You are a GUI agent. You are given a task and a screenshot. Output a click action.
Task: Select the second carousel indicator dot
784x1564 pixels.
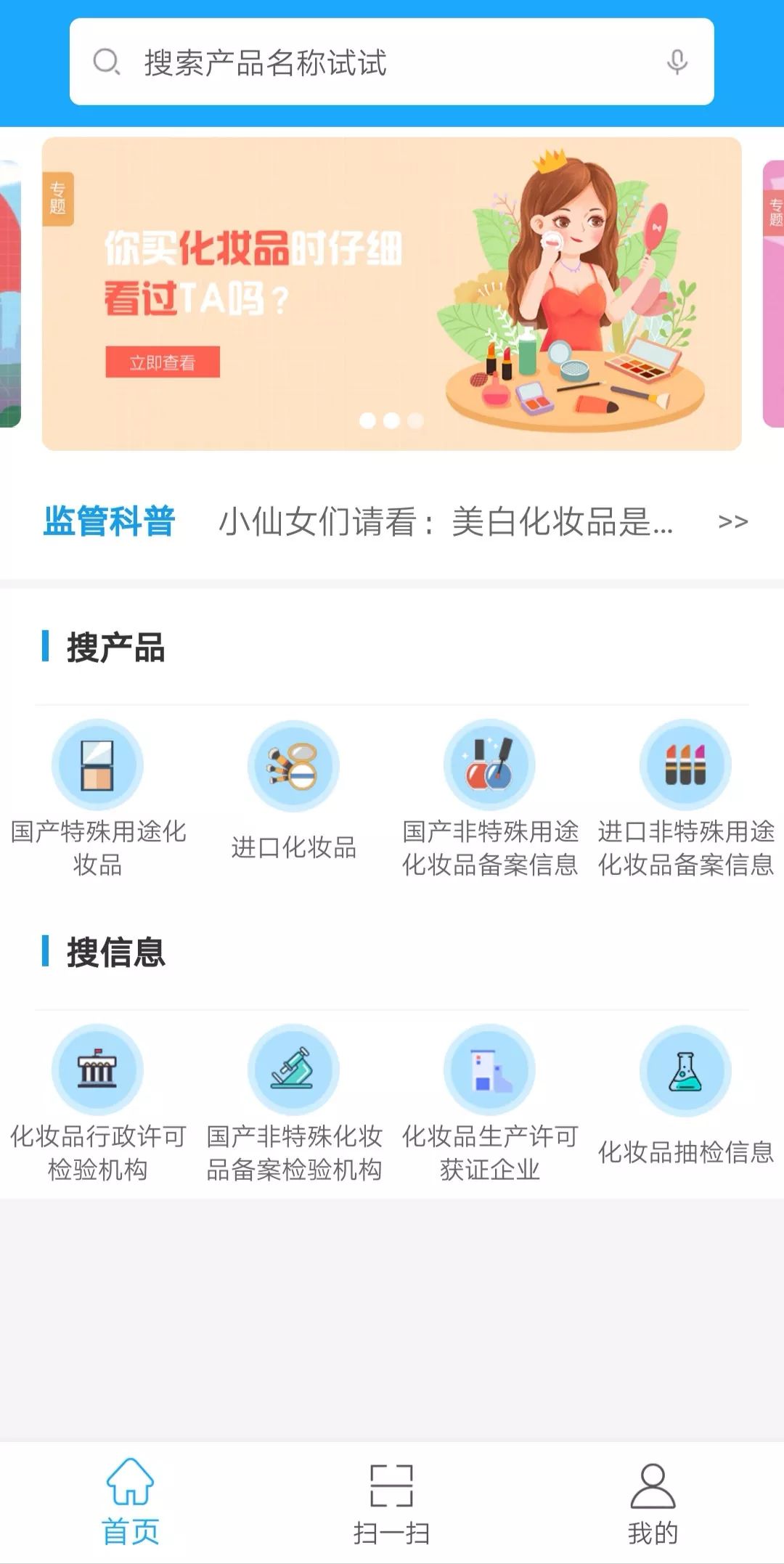tap(392, 419)
